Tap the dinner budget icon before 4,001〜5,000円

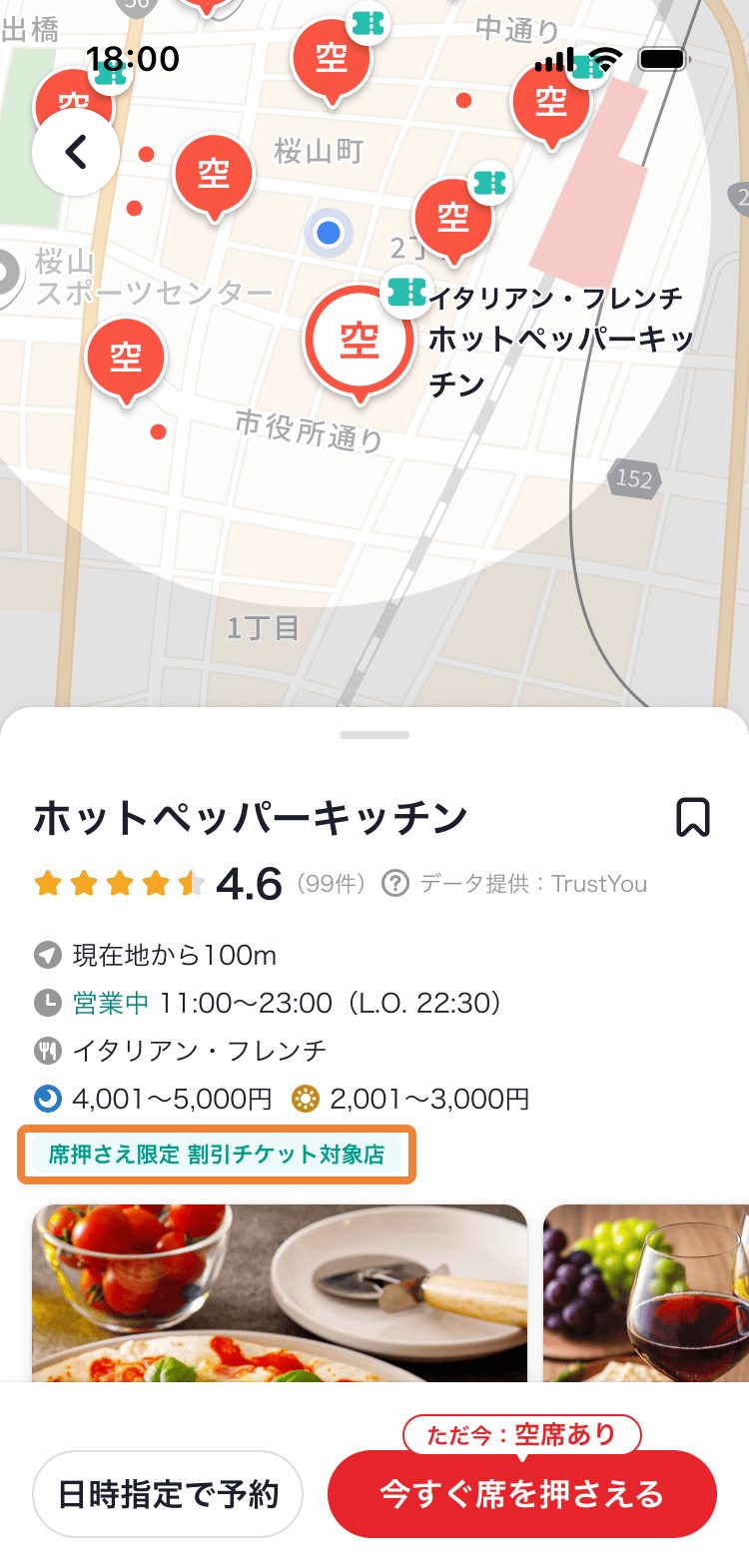47,1099
